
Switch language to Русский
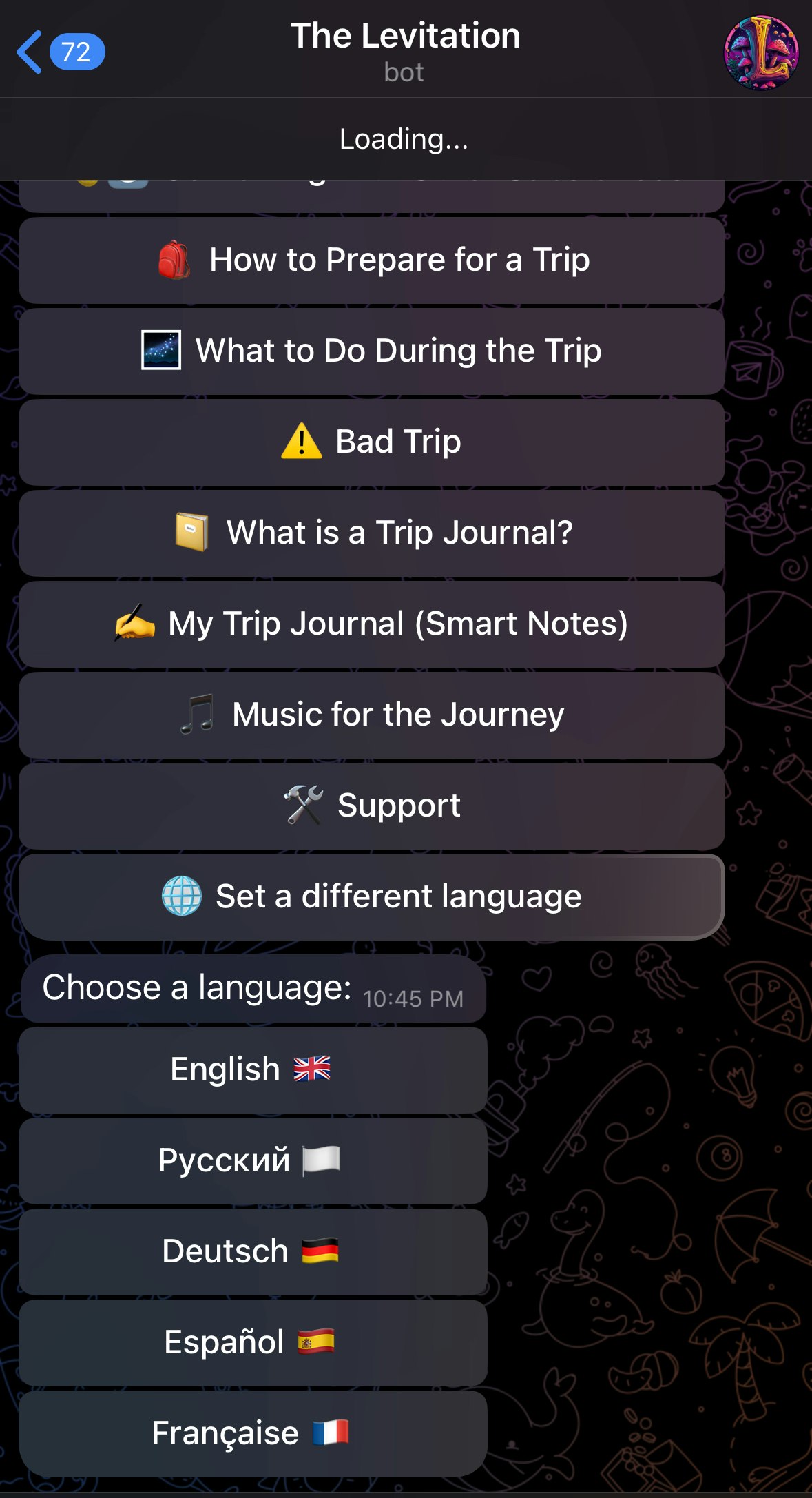(253, 1160)
